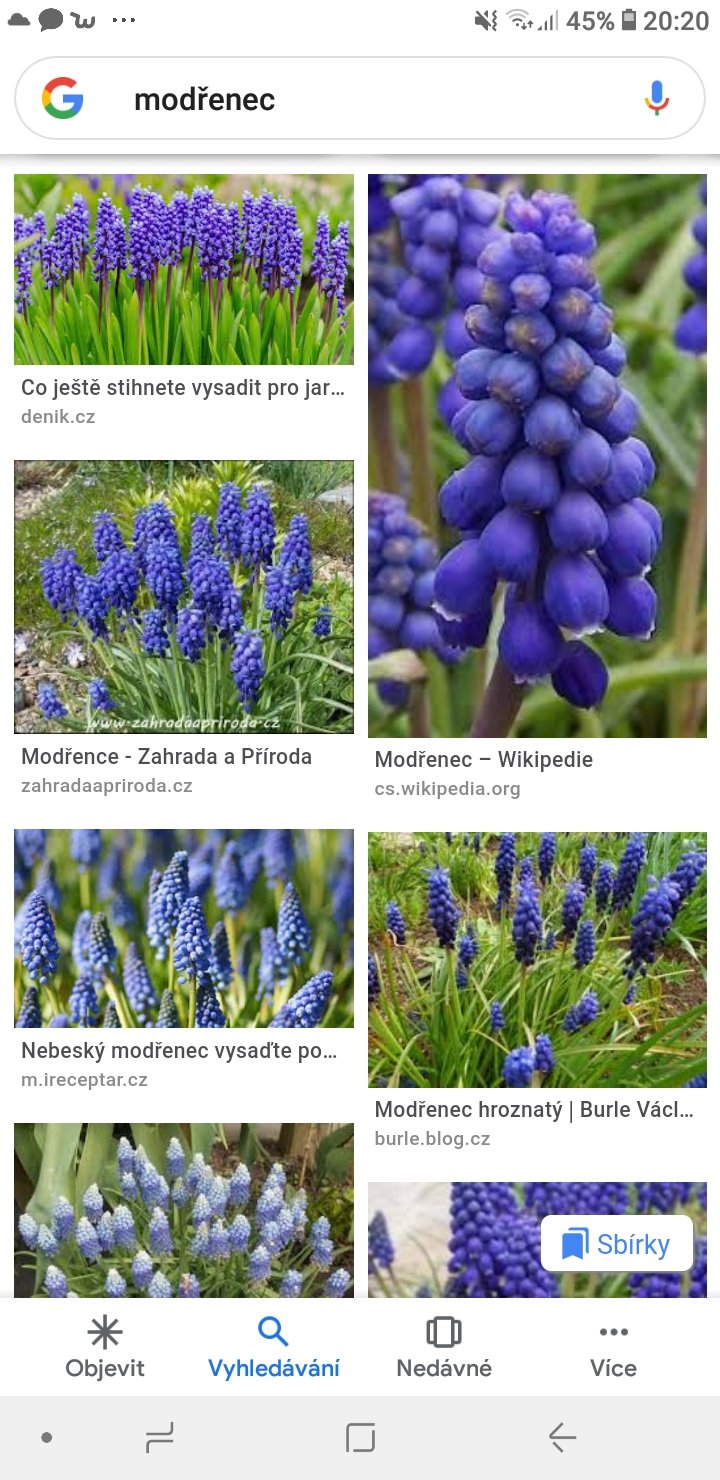Tap the Google logo in search bar
Viewport: 720px width, 1480px height.
pyautogui.click(x=63, y=99)
